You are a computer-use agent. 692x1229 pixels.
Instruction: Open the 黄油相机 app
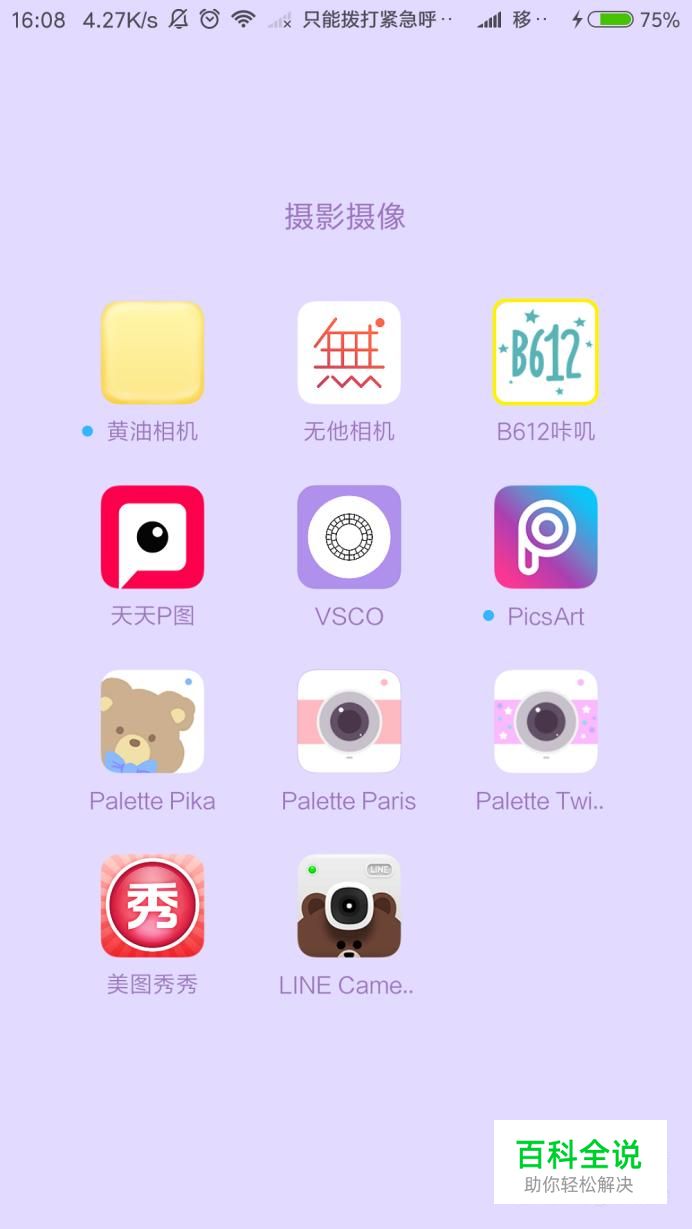click(x=152, y=353)
